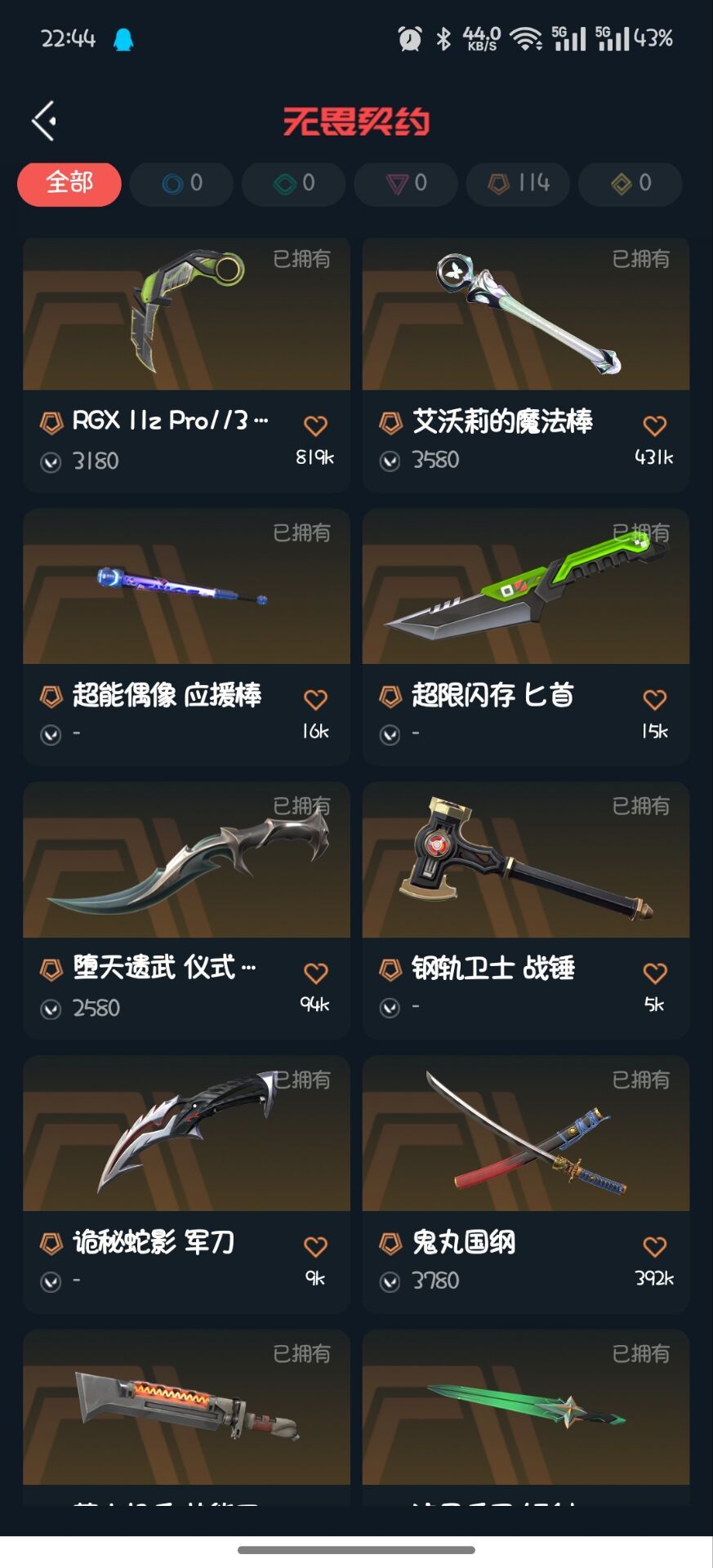The image size is (713, 1568).
Task: Select the 全部 filter chip
Action: coord(69,184)
